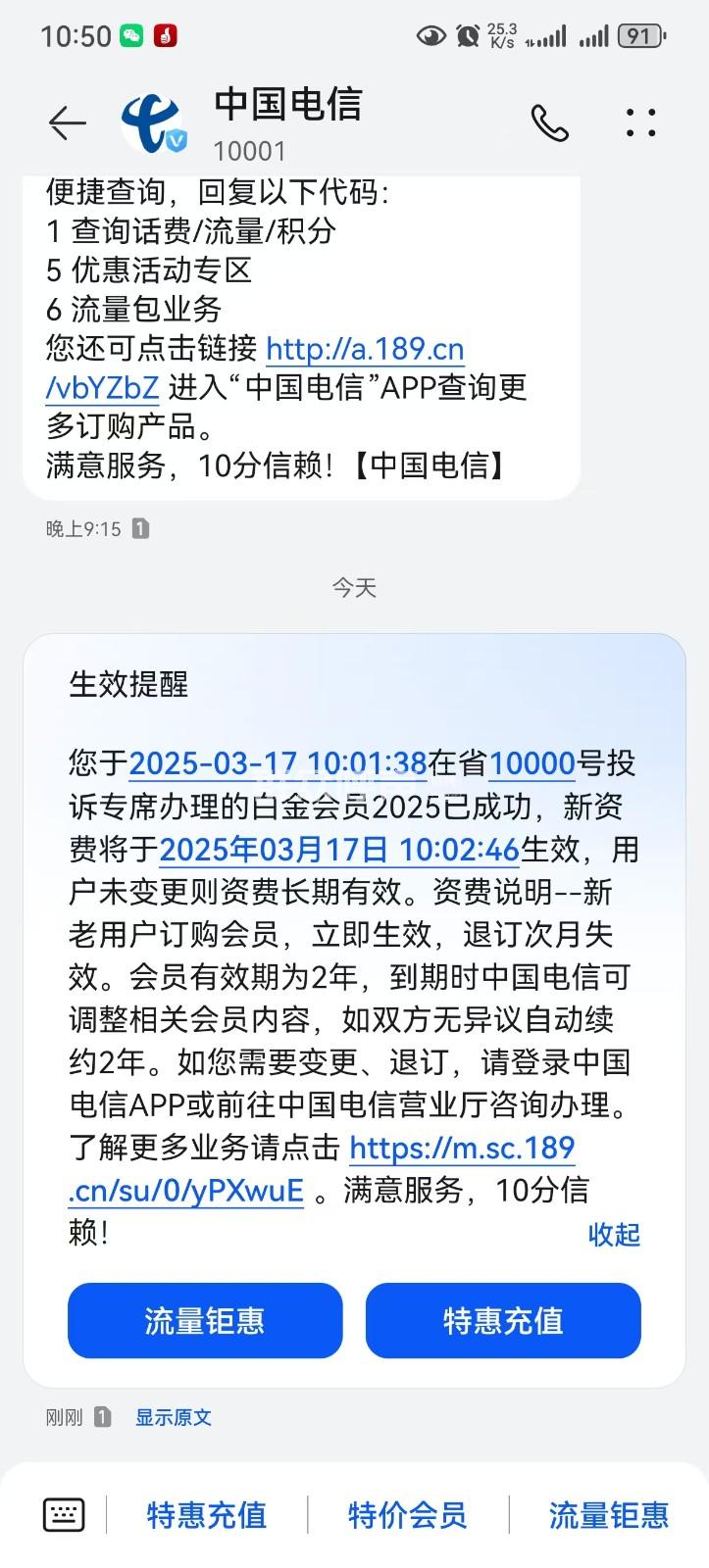The image size is (709, 1568).
Task: Go back to the message list
Action: tap(67, 123)
